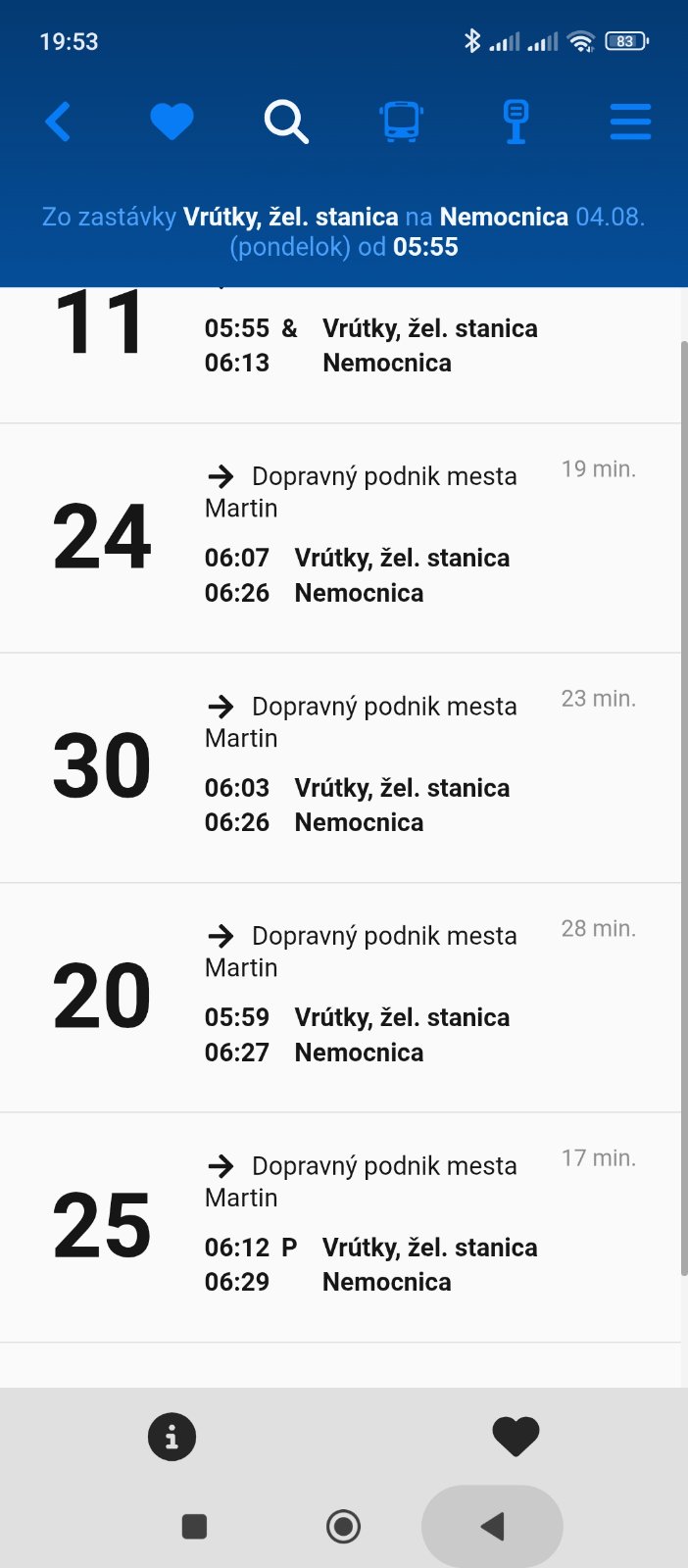Open recent apps via square button
688x1568 pixels.
coord(194,1526)
